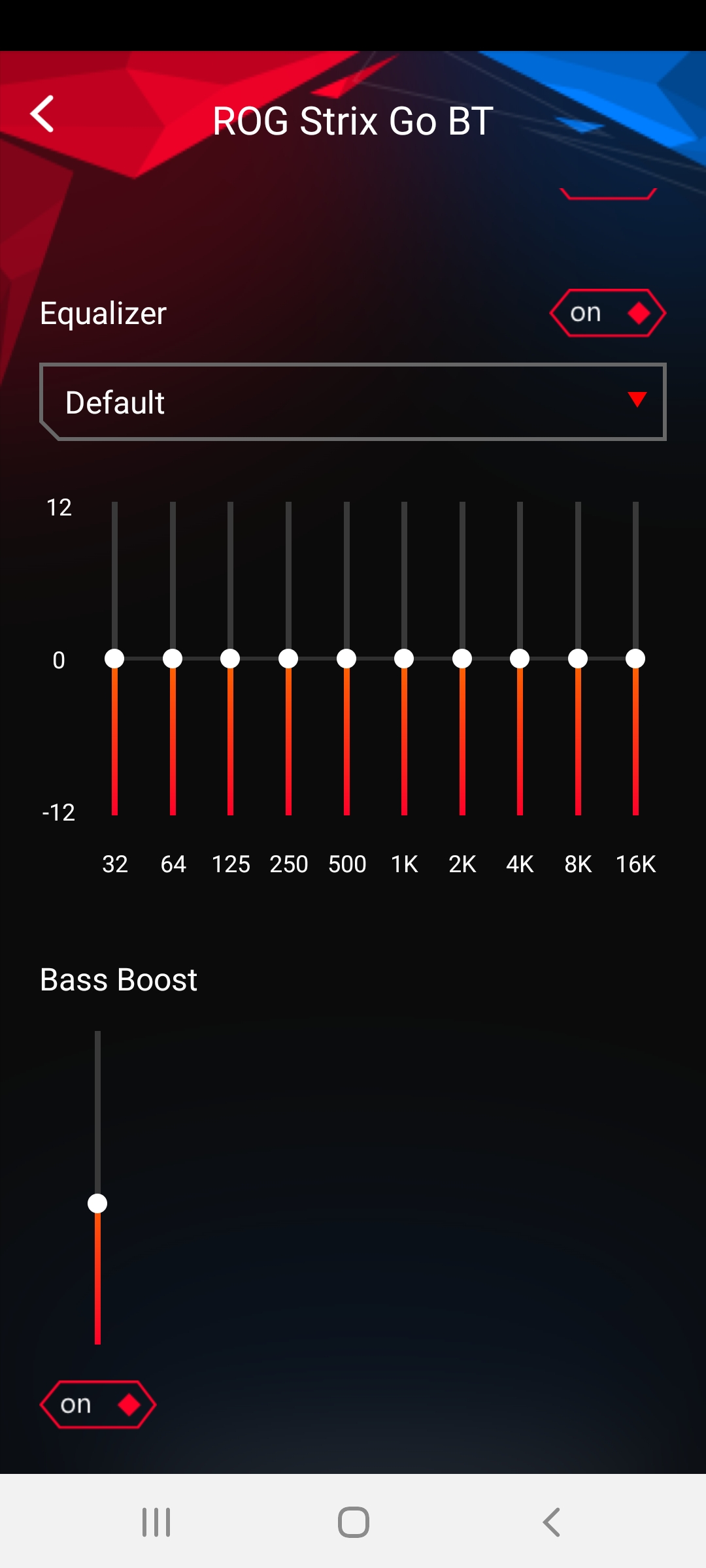706x1568 pixels.
Task: Go to the home screen
Action: click(353, 1522)
